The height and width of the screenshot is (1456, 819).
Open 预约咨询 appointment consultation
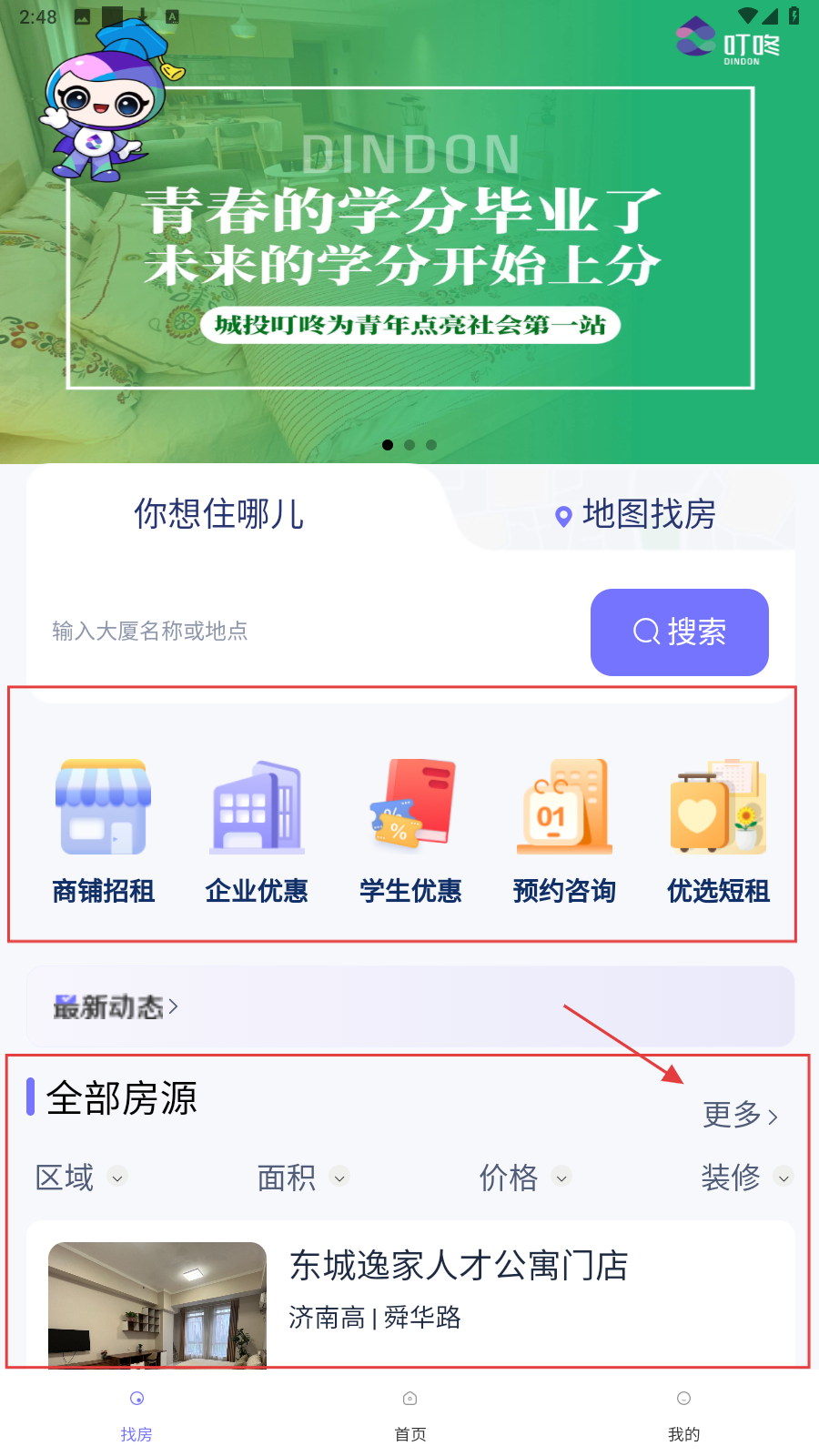564,830
